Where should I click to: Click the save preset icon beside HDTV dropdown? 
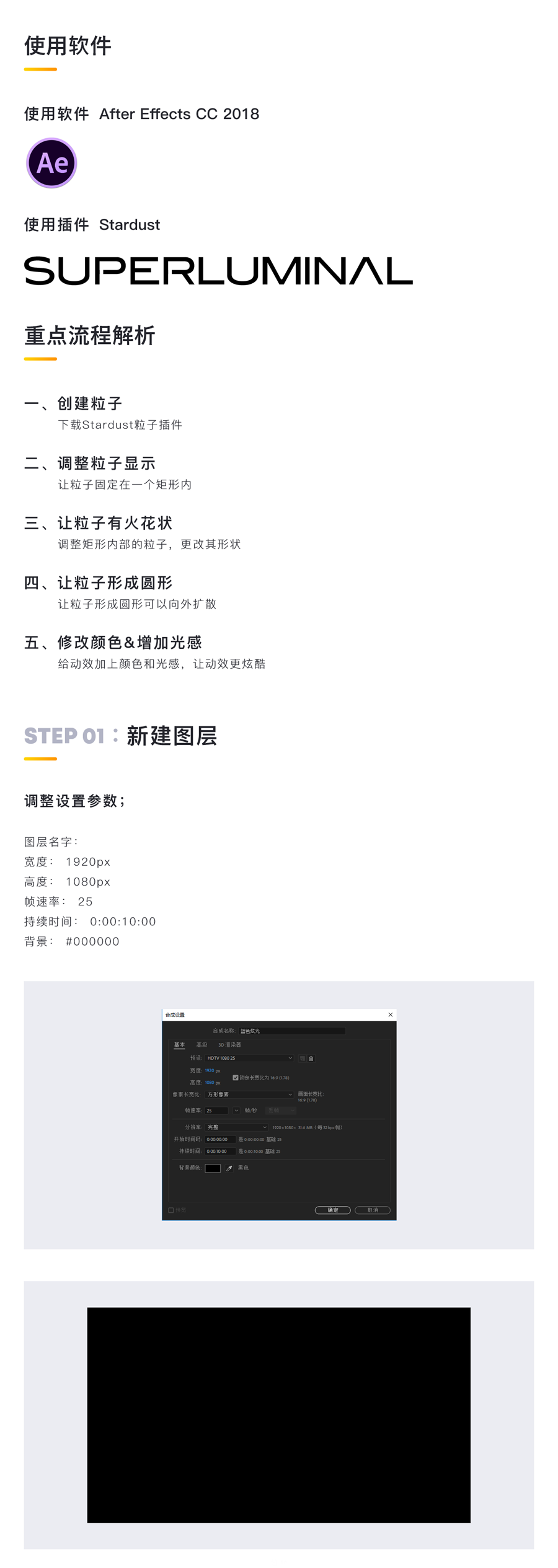[302, 1058]
